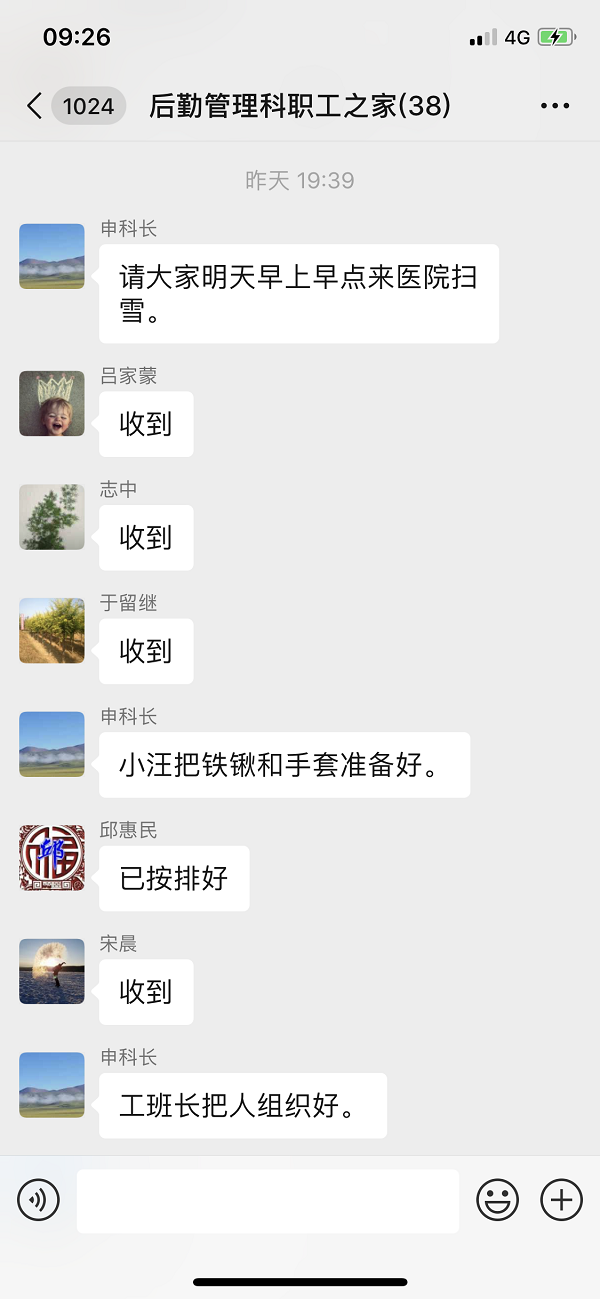
Task: Open the plus attachment menu
Action: pos(561,1199)
